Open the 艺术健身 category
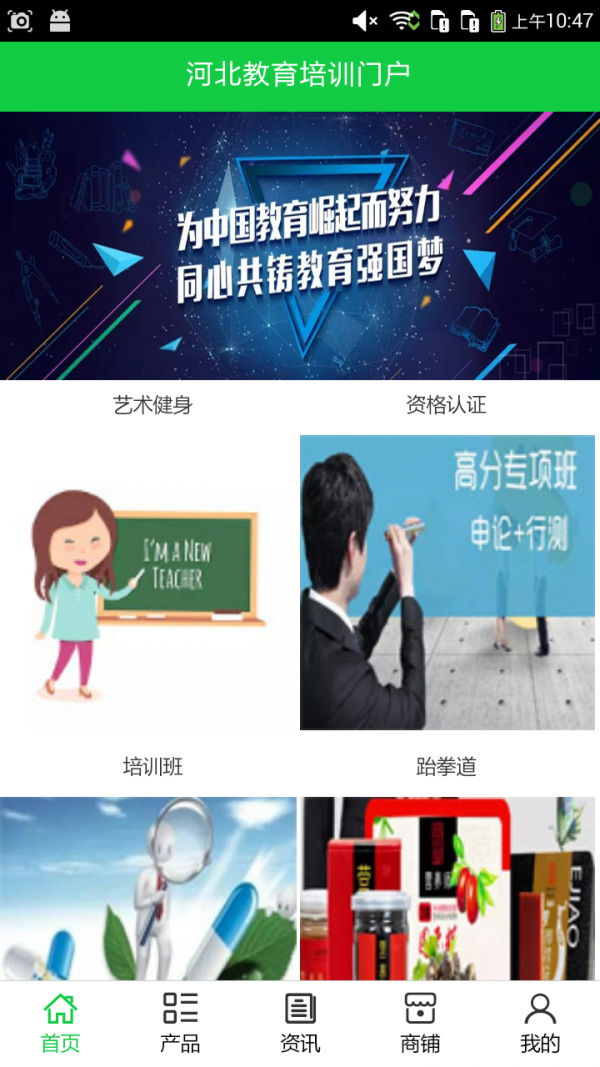 coord(152,405)
